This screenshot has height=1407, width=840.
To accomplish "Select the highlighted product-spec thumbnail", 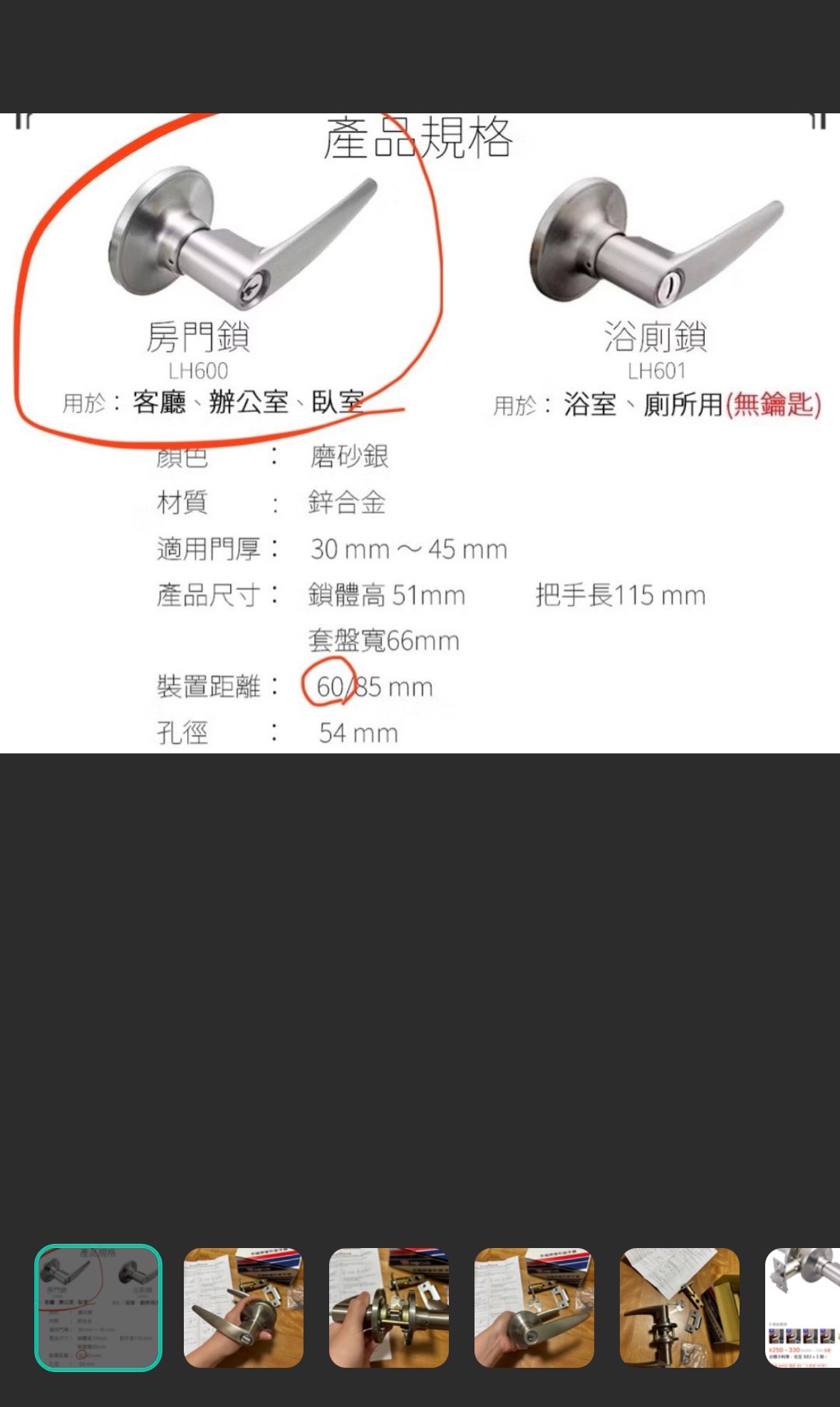I will pos(98,1307).
